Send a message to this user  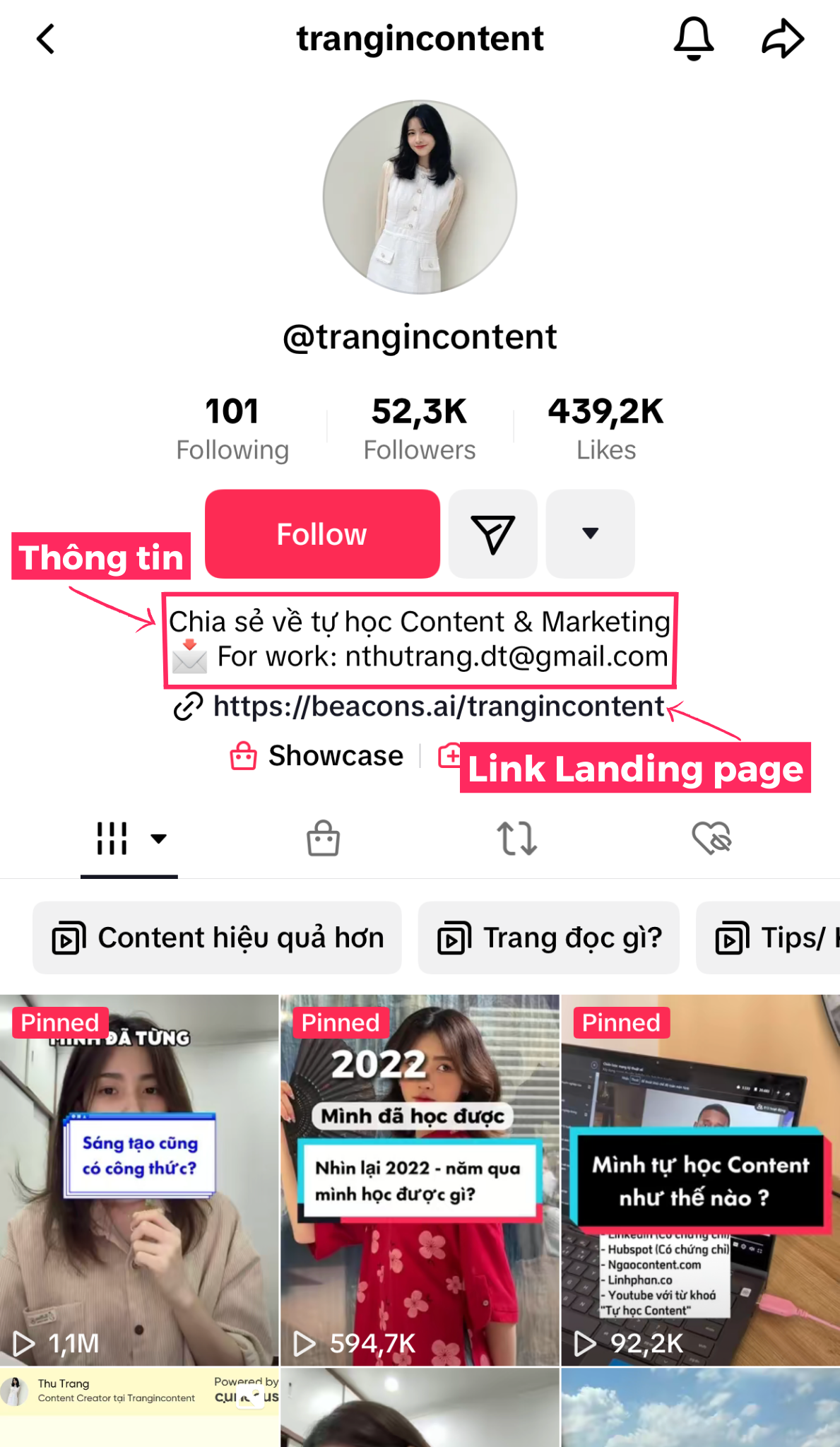[x=492, y=534]
